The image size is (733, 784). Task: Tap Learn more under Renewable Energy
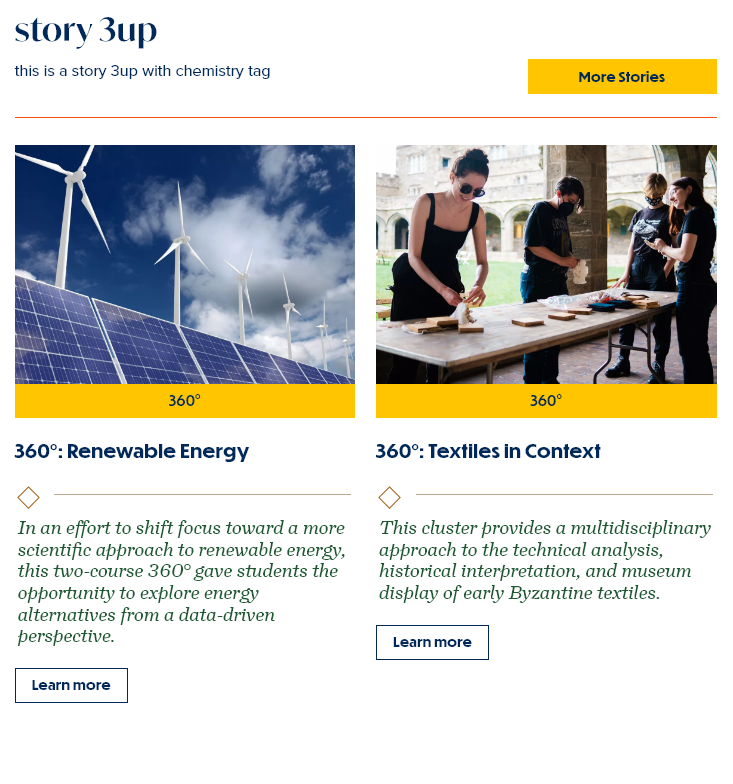point(71,685)
